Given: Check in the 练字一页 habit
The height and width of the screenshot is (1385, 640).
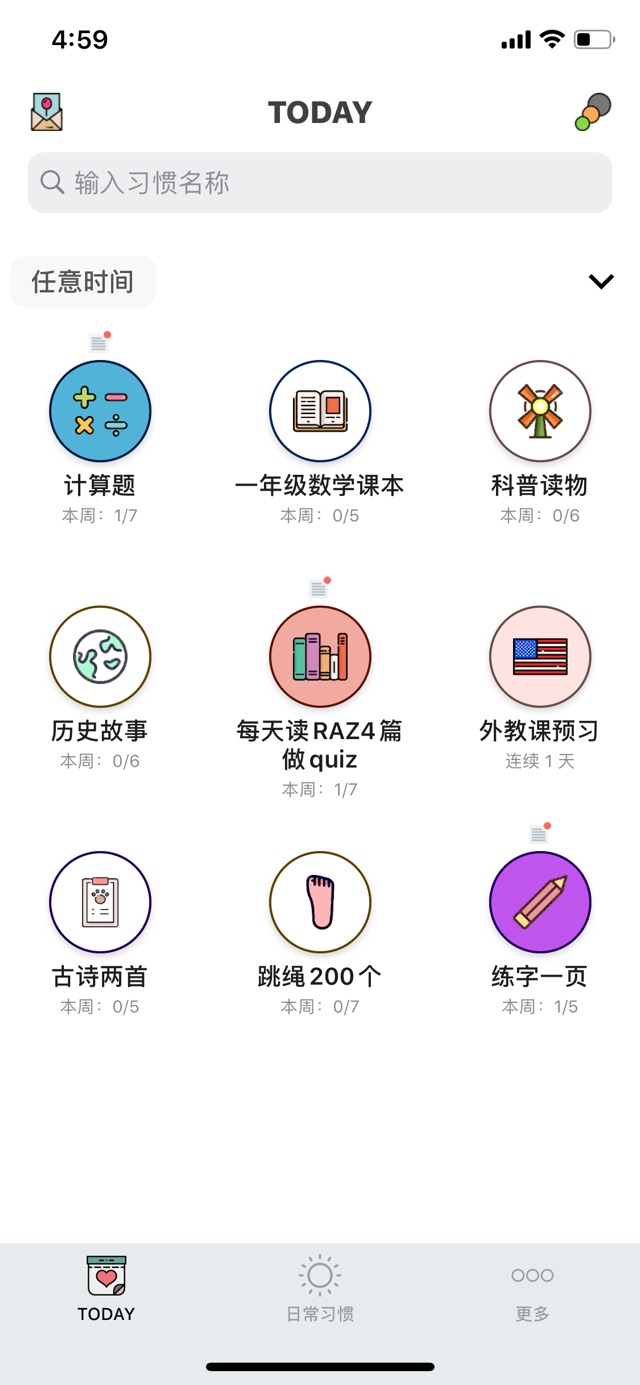Looking at the screenshot, I should (540, 902).
